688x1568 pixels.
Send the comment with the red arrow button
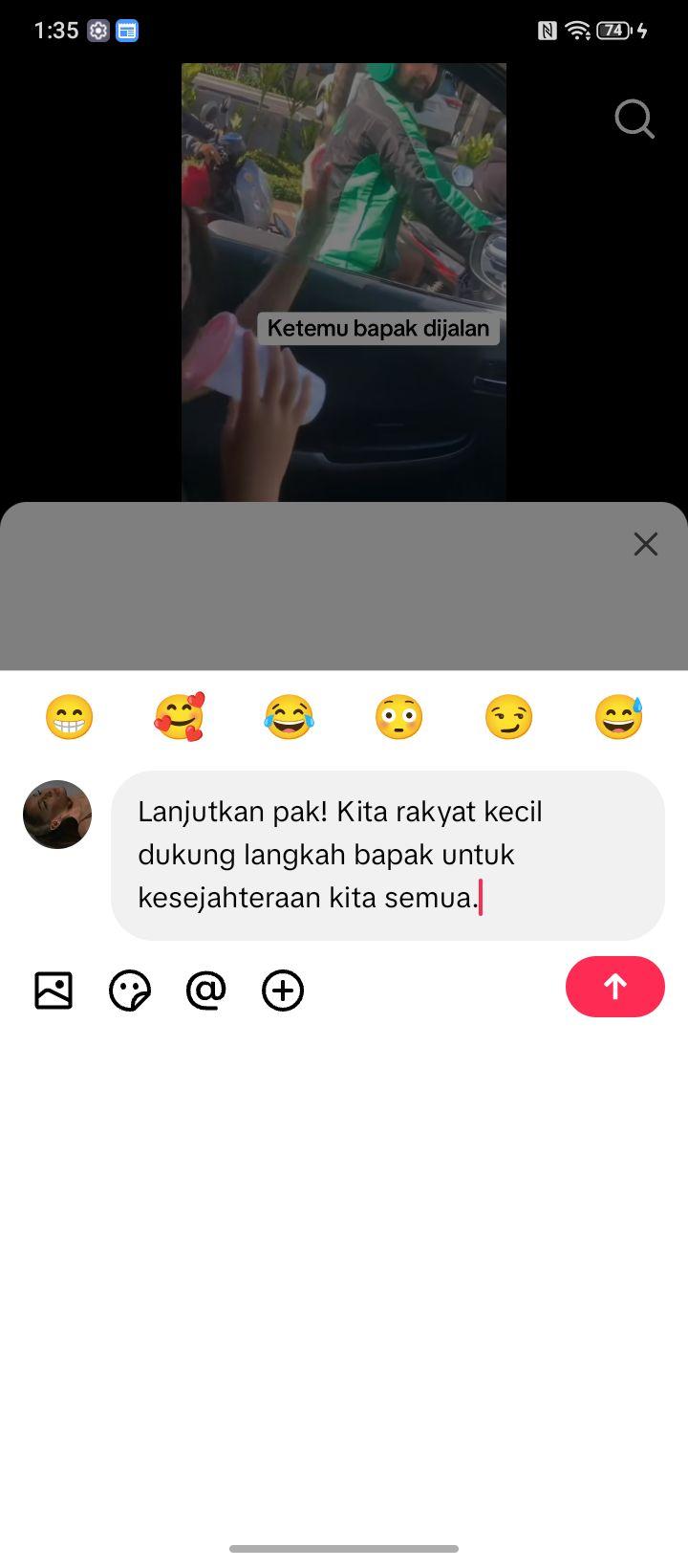(614, 987)
